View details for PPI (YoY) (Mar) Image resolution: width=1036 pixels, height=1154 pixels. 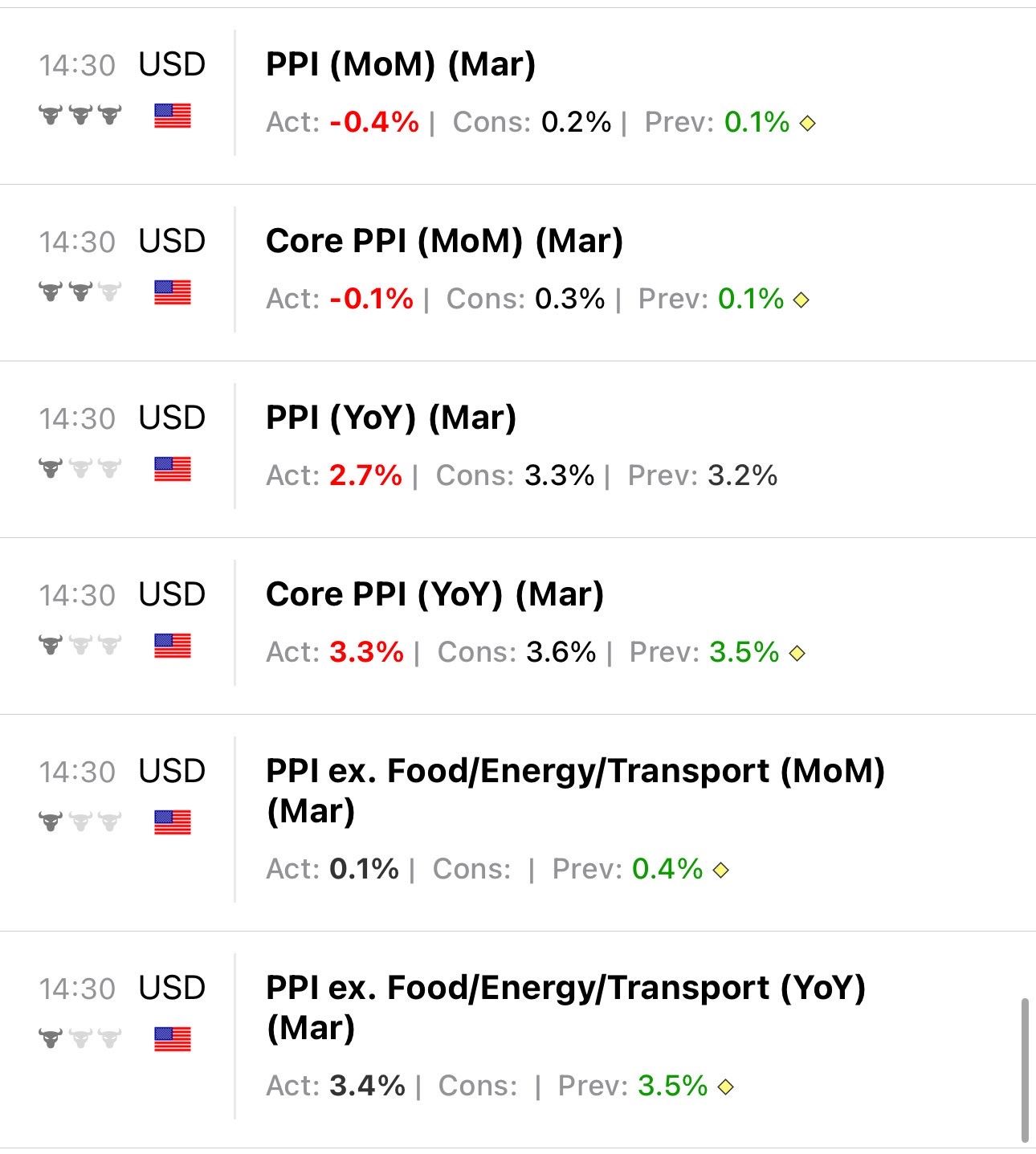[391, 418]
